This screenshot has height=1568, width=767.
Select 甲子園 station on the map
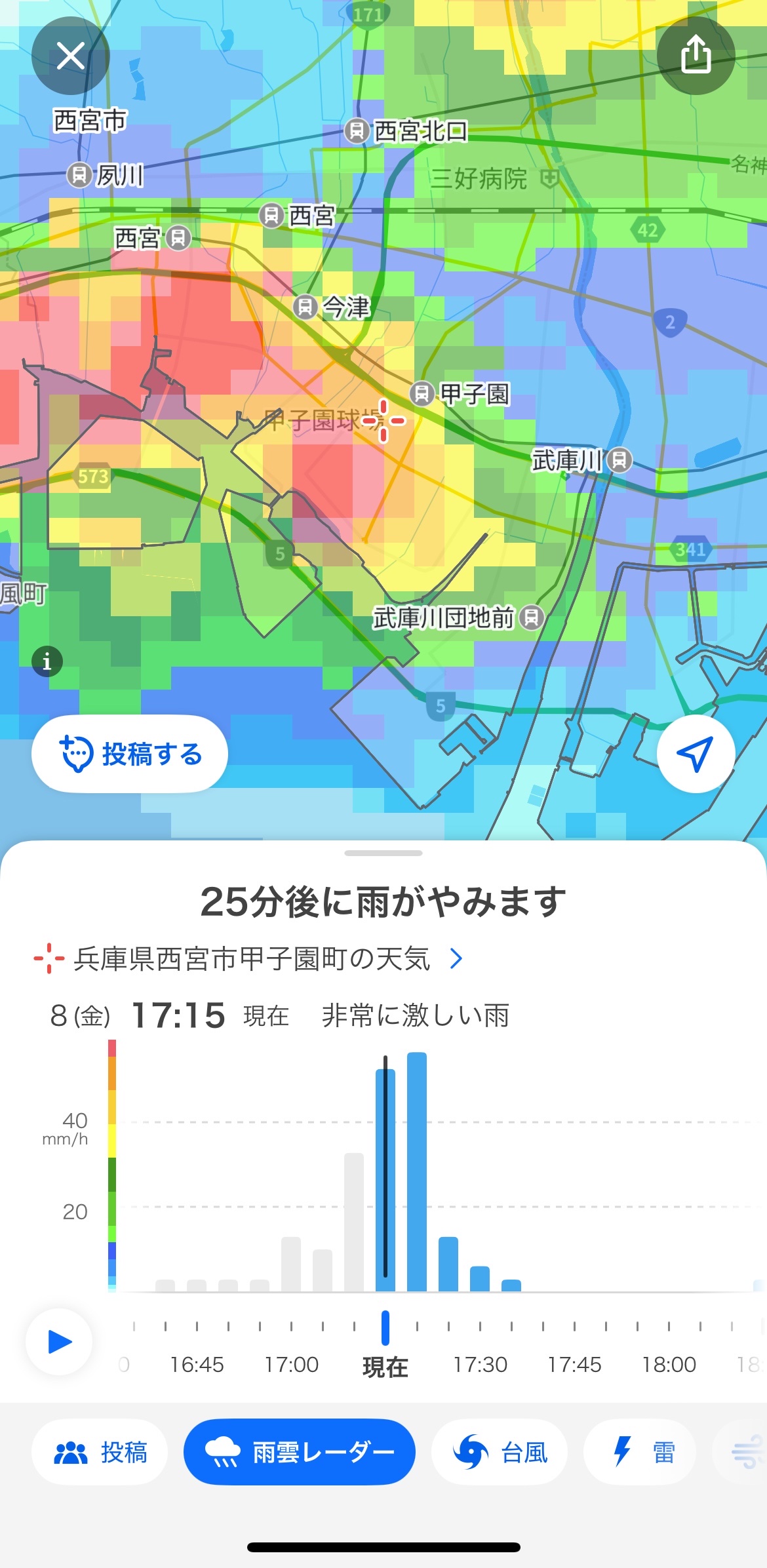pyautogui.click(x=459, y=394)
